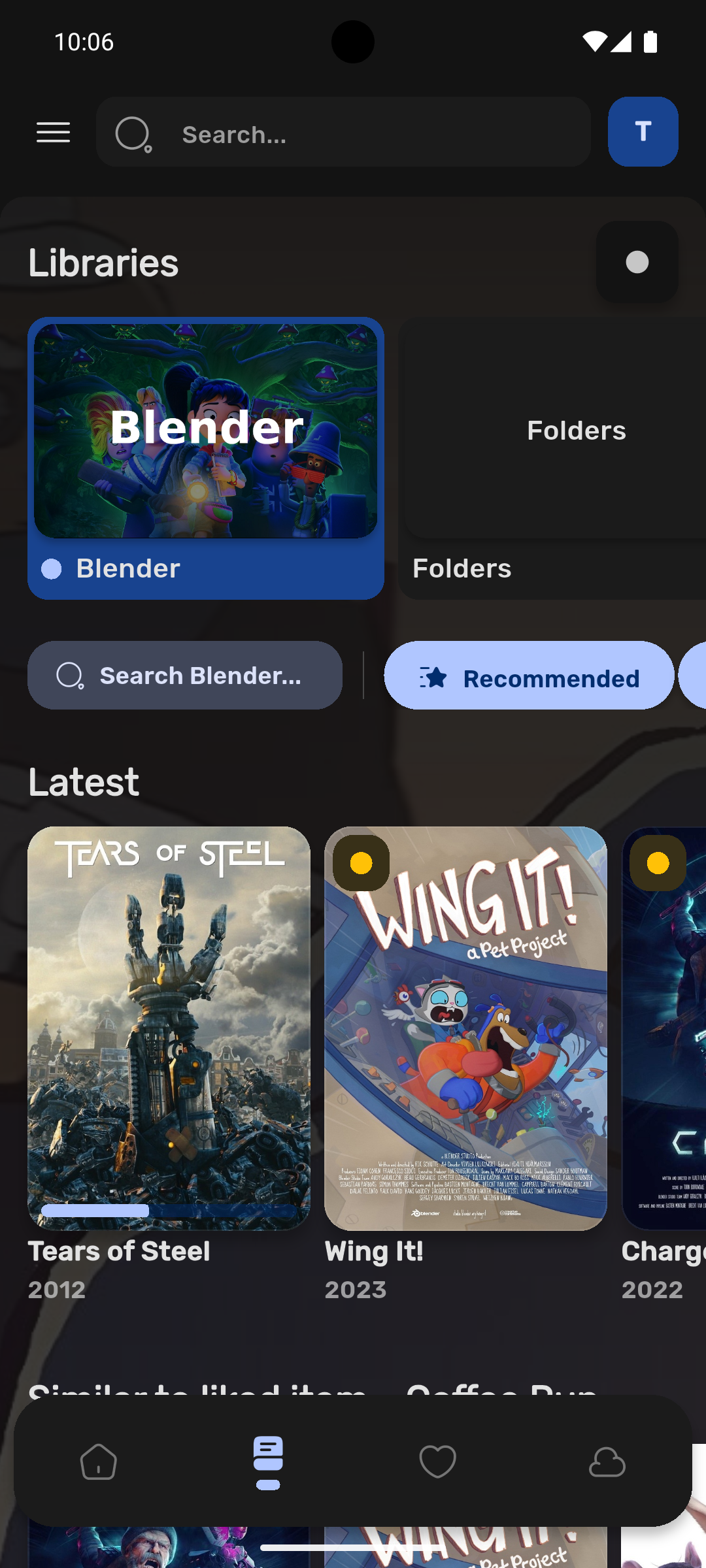Open the Tears of Steel poster
This screenshot has width=706, height=1568.
tap(169, 1028)
